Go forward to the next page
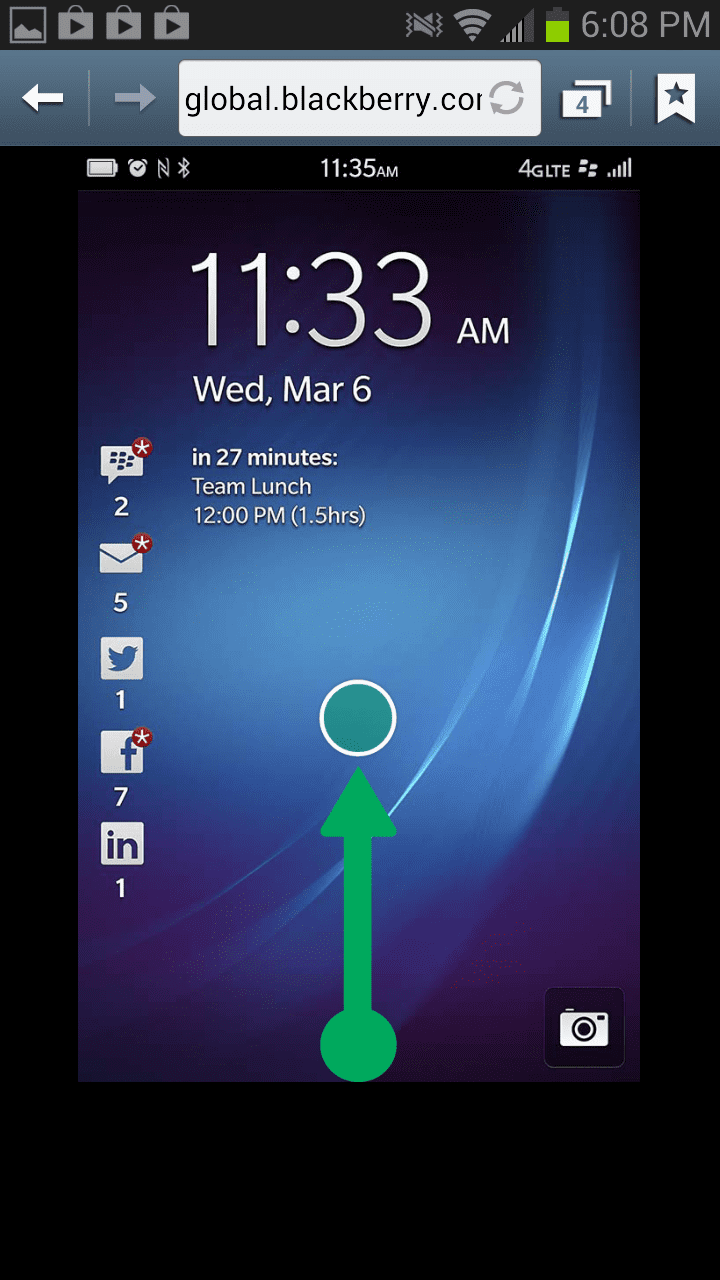 [135, 98]
